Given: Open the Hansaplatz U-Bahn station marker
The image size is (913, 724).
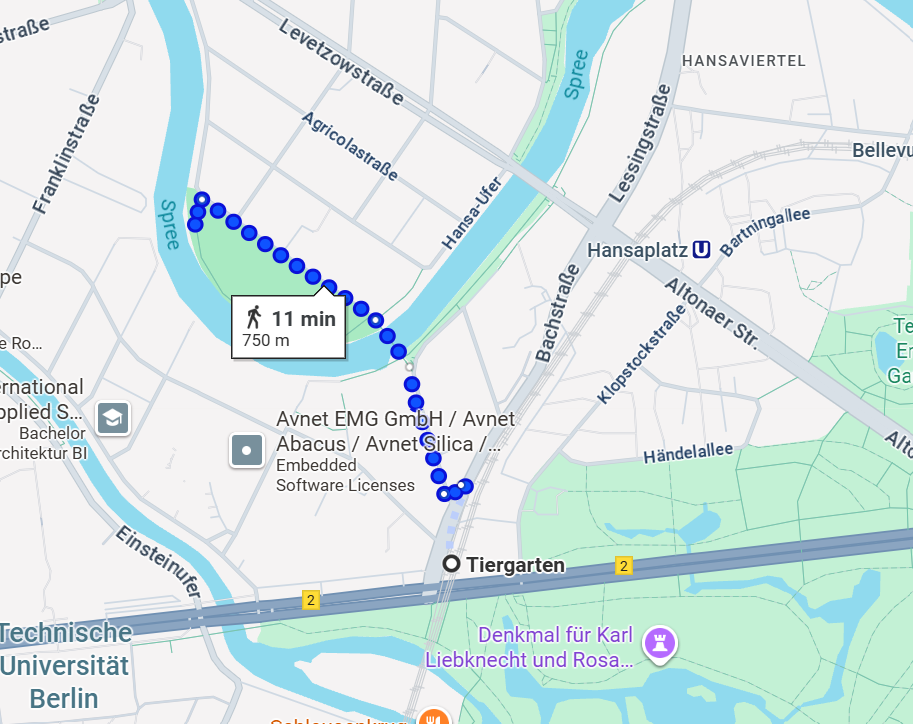Looking at the screenshot, I should click(702, 249).
